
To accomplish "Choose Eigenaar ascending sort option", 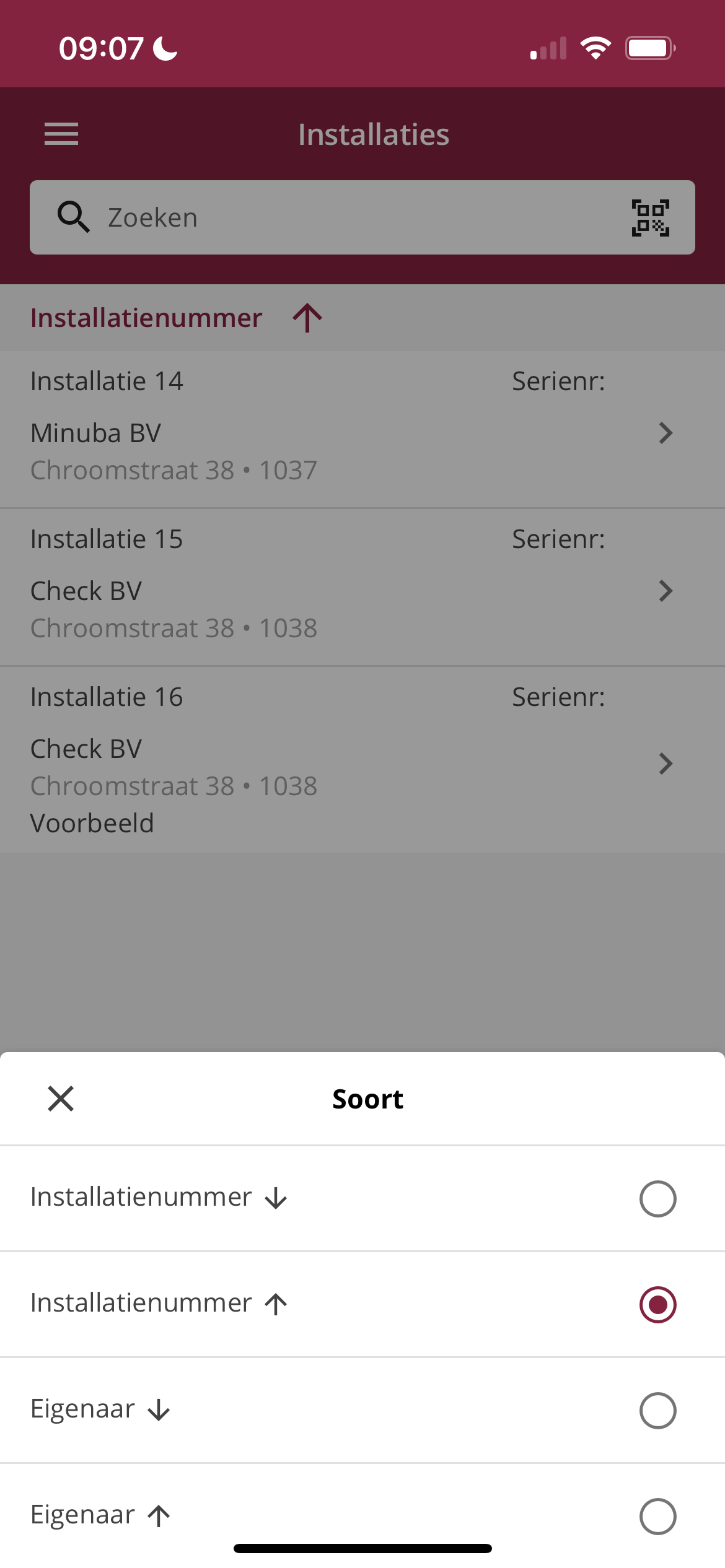I will [x=362, y=1516].
